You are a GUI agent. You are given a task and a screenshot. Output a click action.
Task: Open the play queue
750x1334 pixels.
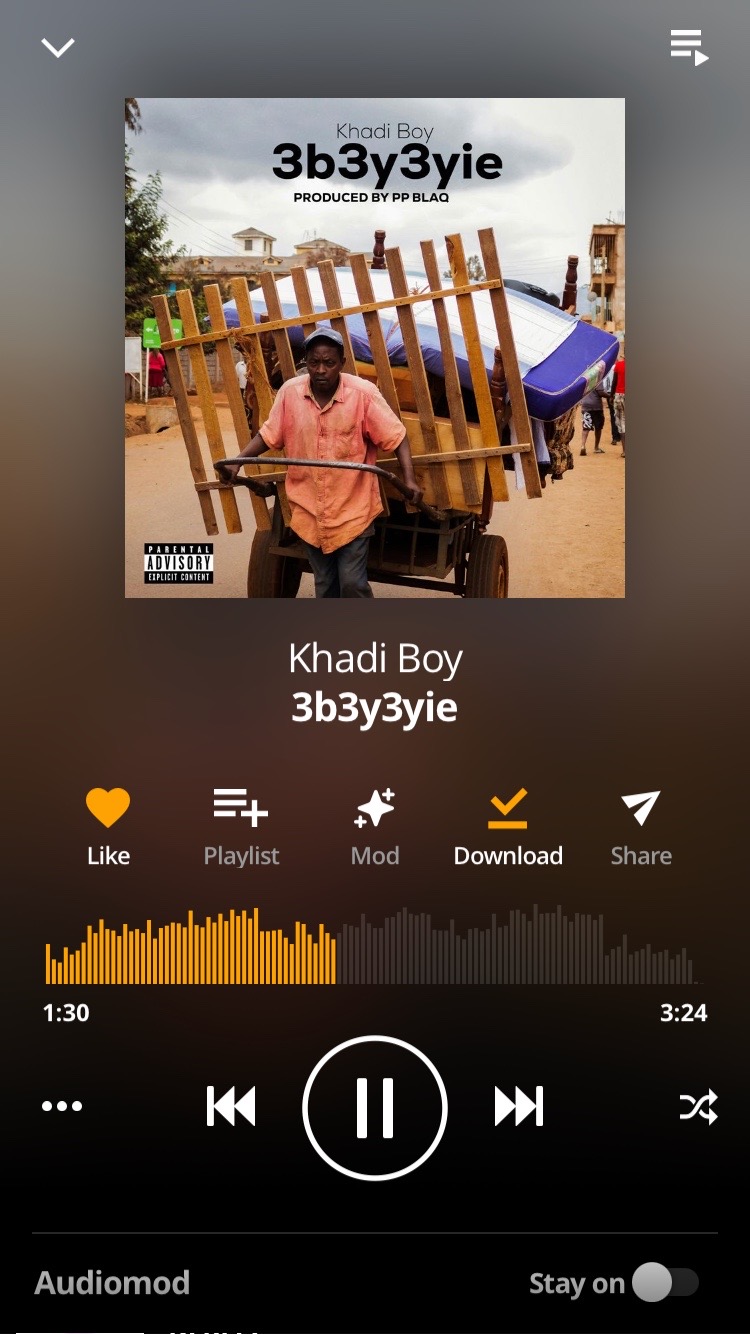[689, 48]
